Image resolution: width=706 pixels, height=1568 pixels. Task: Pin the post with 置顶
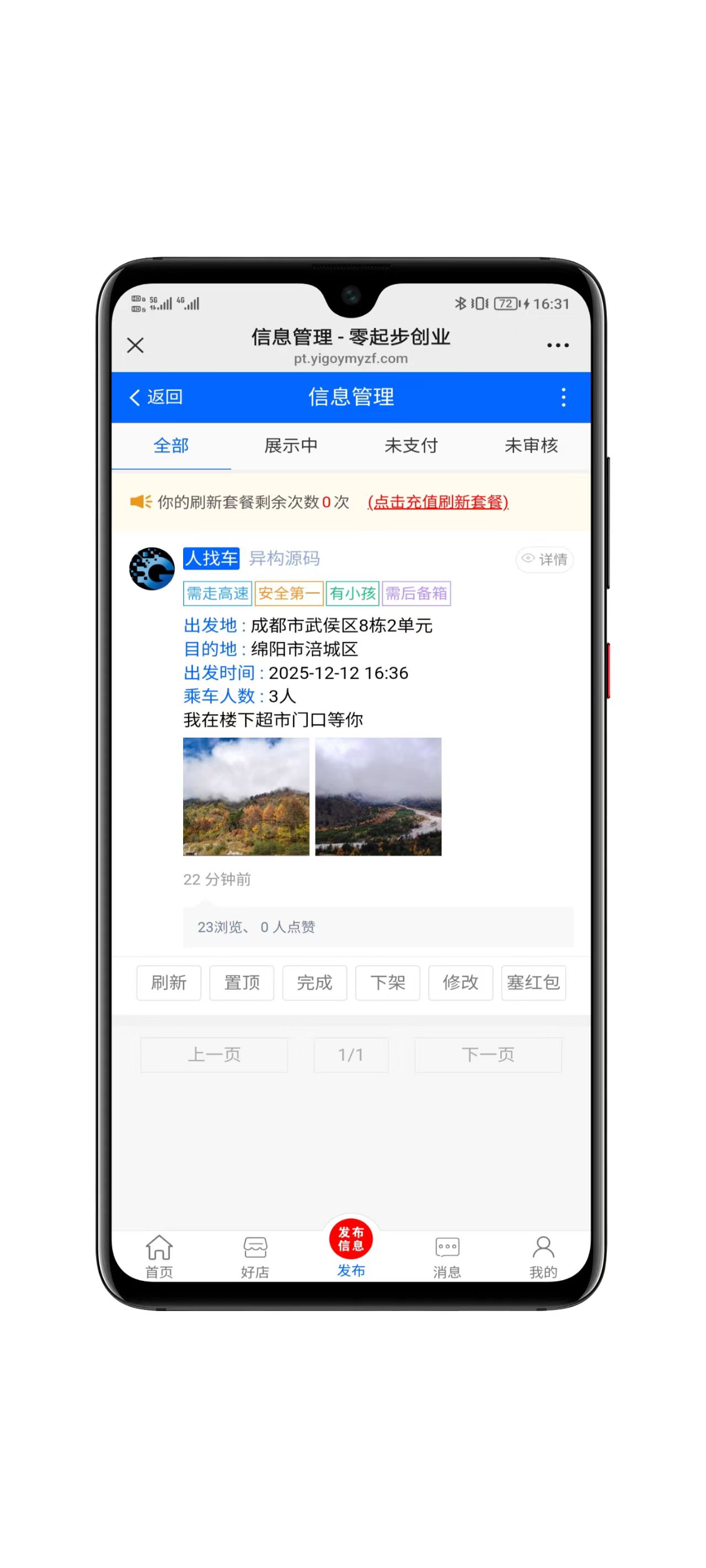click(x=242, y=982)
